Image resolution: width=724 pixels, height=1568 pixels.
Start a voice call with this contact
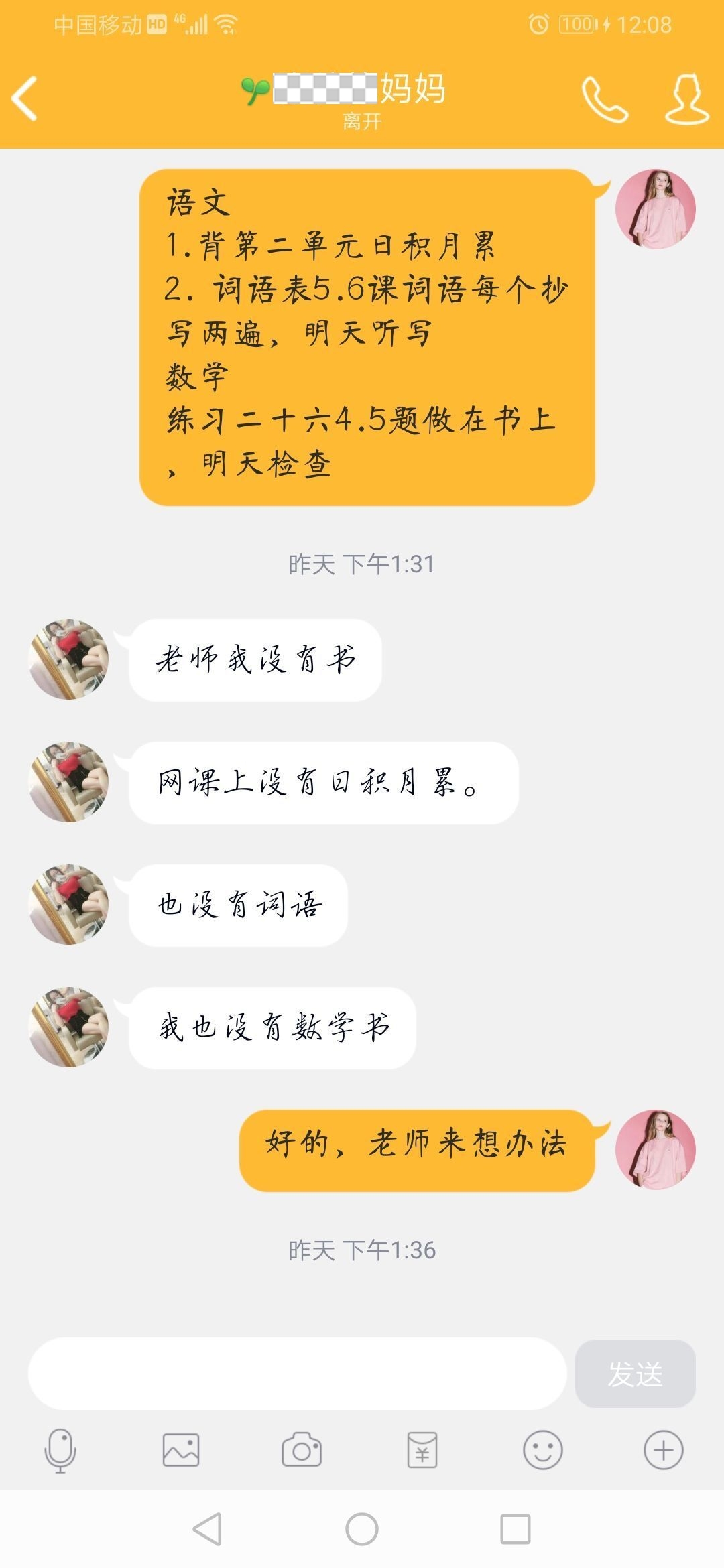pos(604,100)
